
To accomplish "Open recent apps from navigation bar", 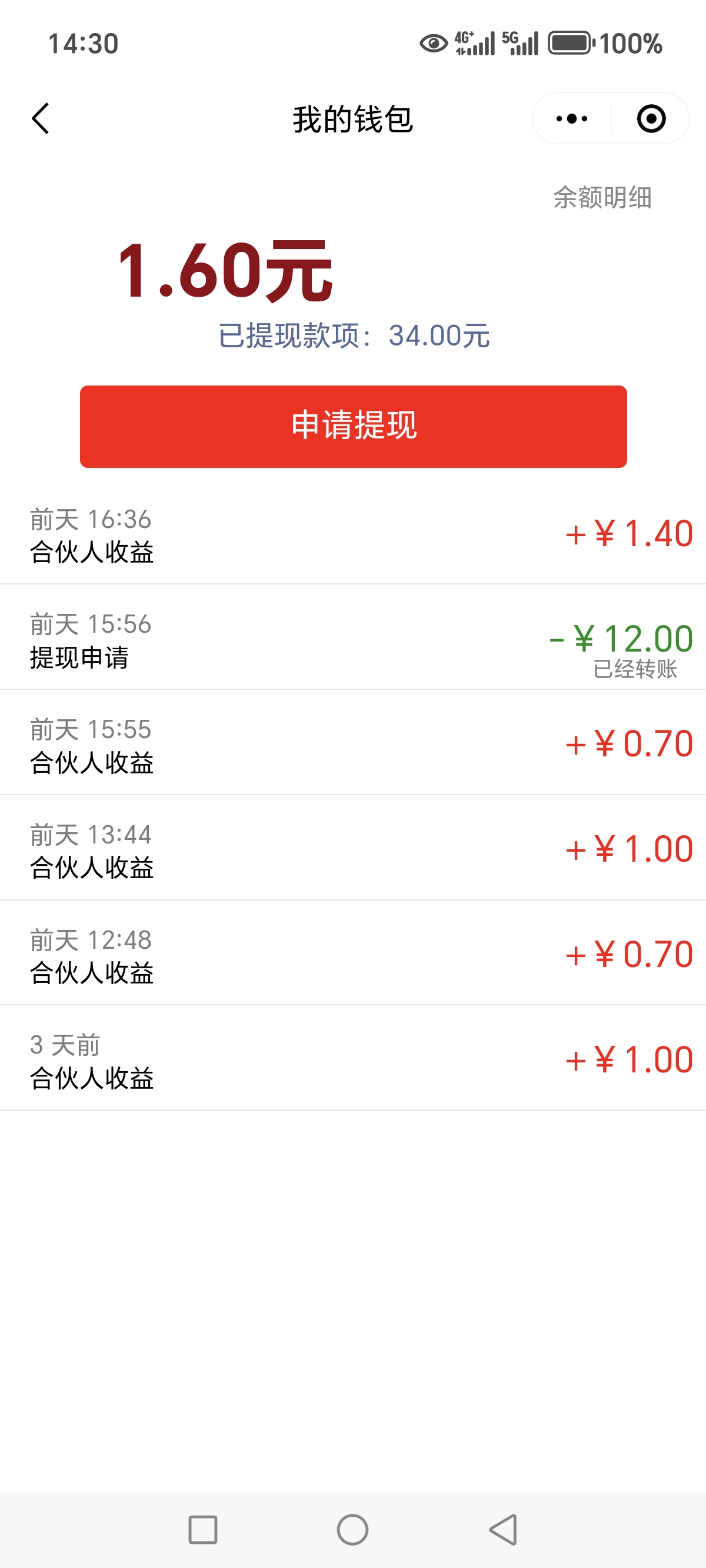I will pos(202,1530).
